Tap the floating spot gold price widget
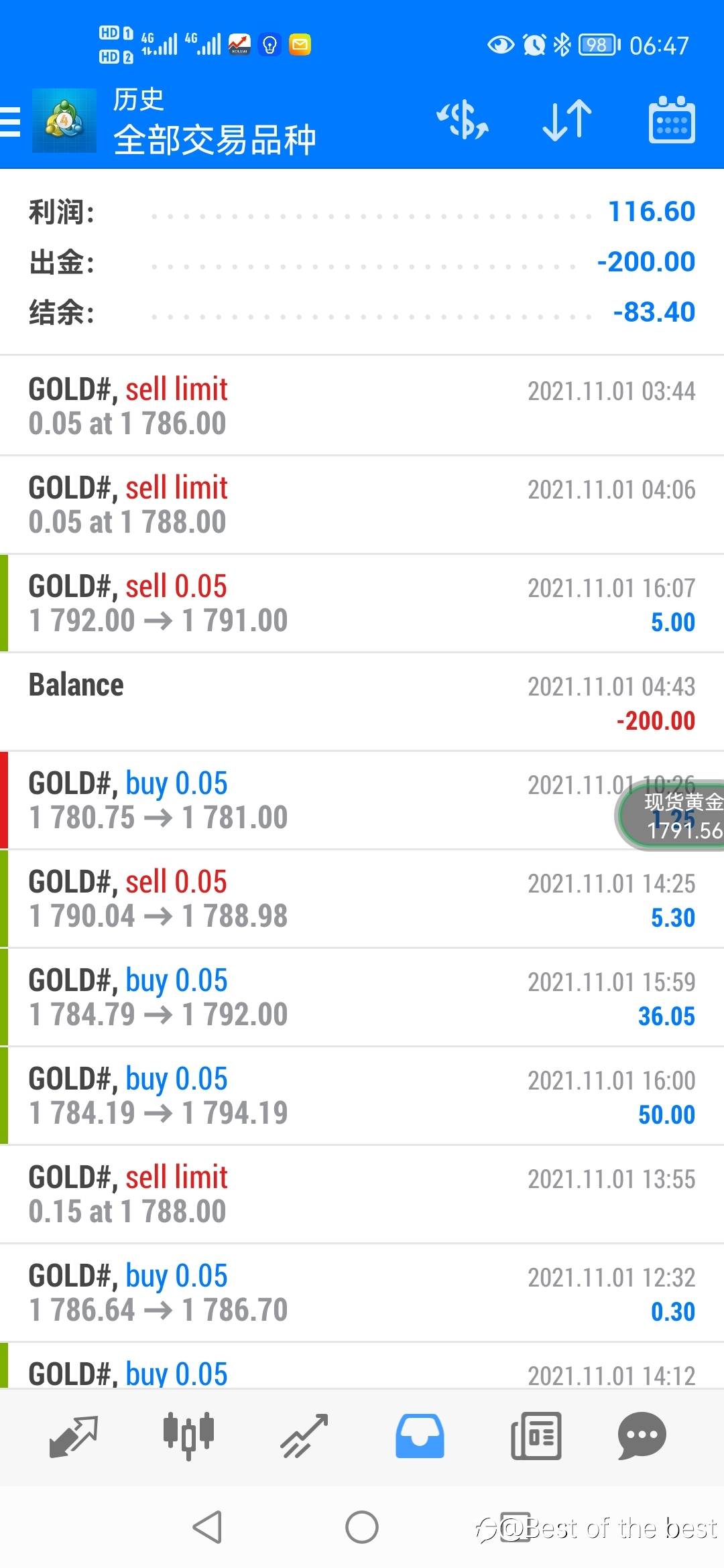724x1568 pixels. pyautogui.click(x=670, y=815)
